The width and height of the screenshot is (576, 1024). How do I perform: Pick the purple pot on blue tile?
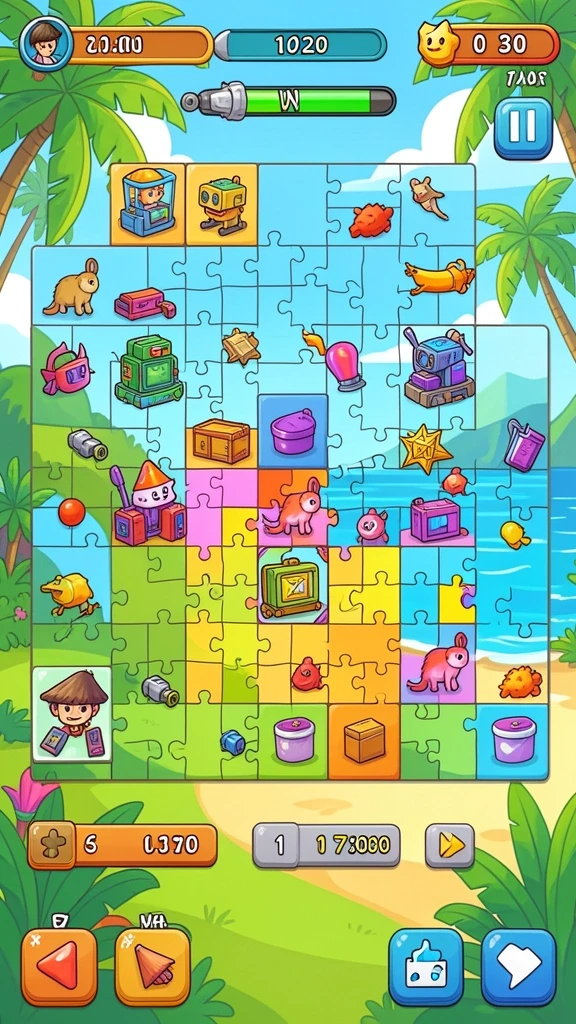293,431
